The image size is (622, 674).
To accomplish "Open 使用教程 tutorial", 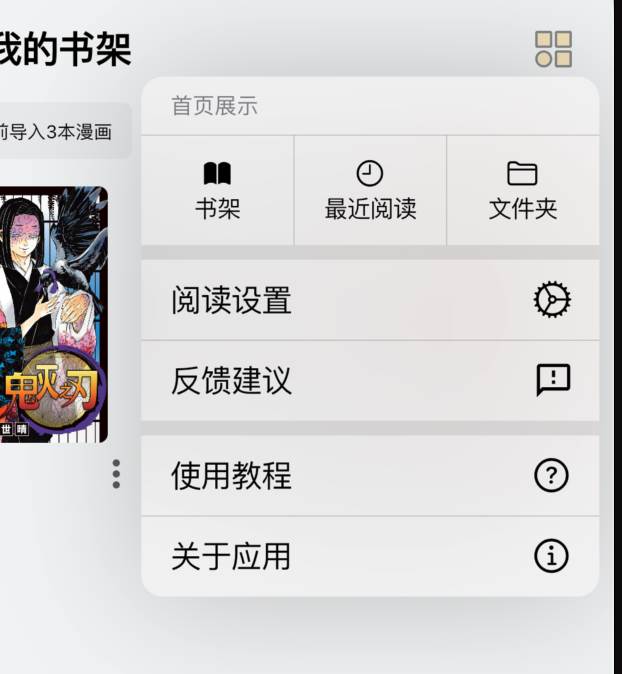I will 370,475.
